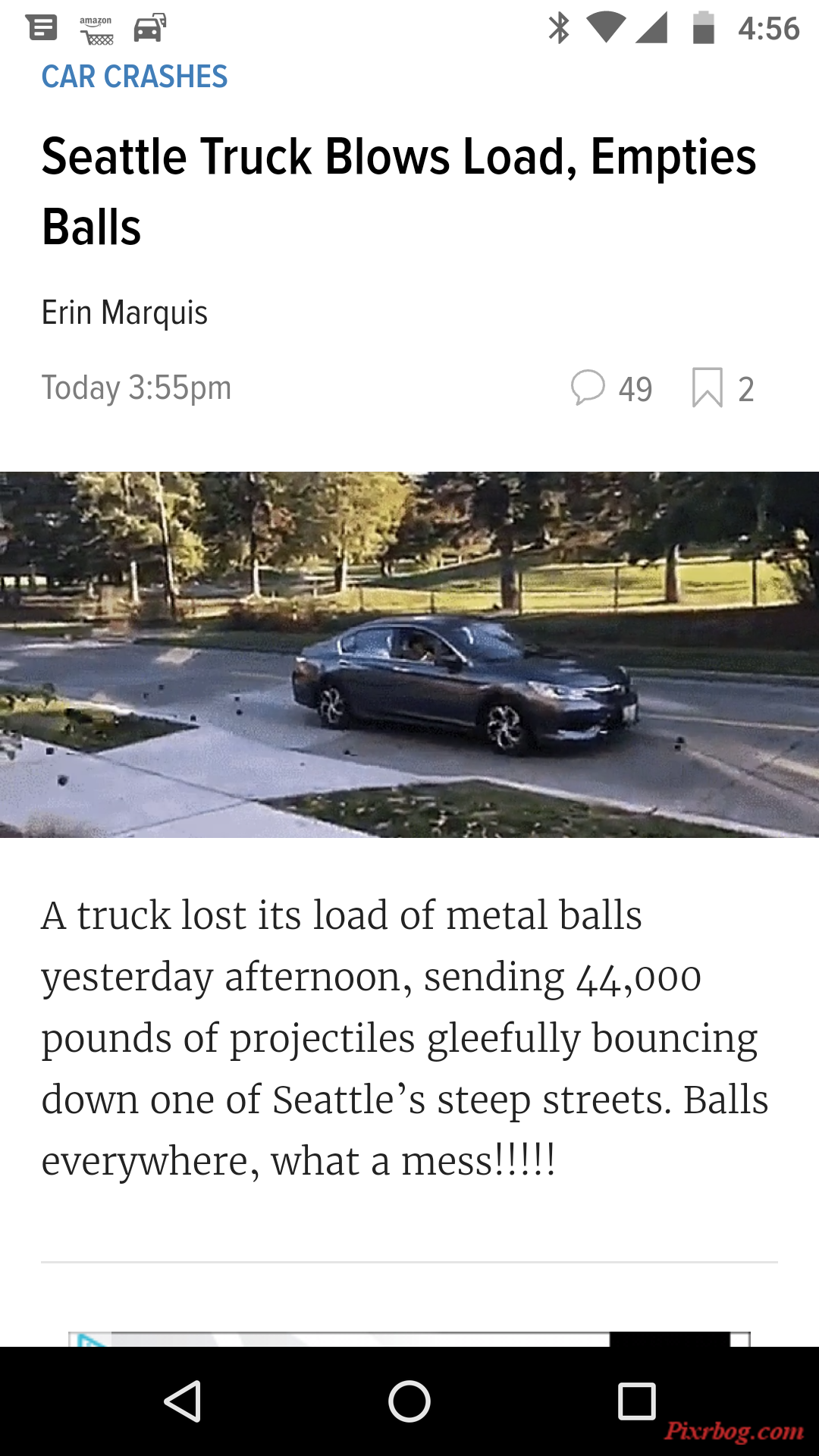Viewport: 819px width, 1456px height.
Task: Open the recent apps overview
Action: pos(636,1401)
